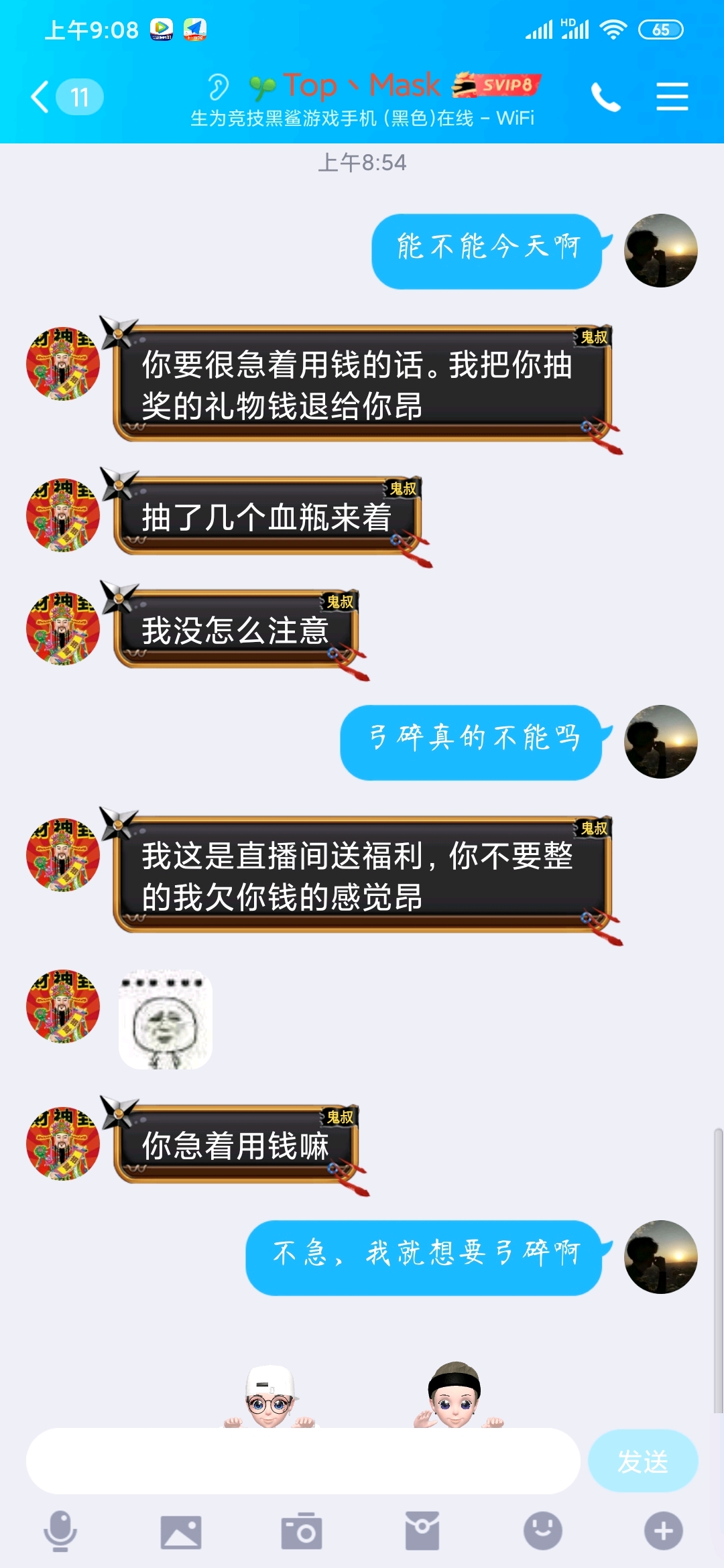
Task: Open the red packet option
Action: (422, 1531)
